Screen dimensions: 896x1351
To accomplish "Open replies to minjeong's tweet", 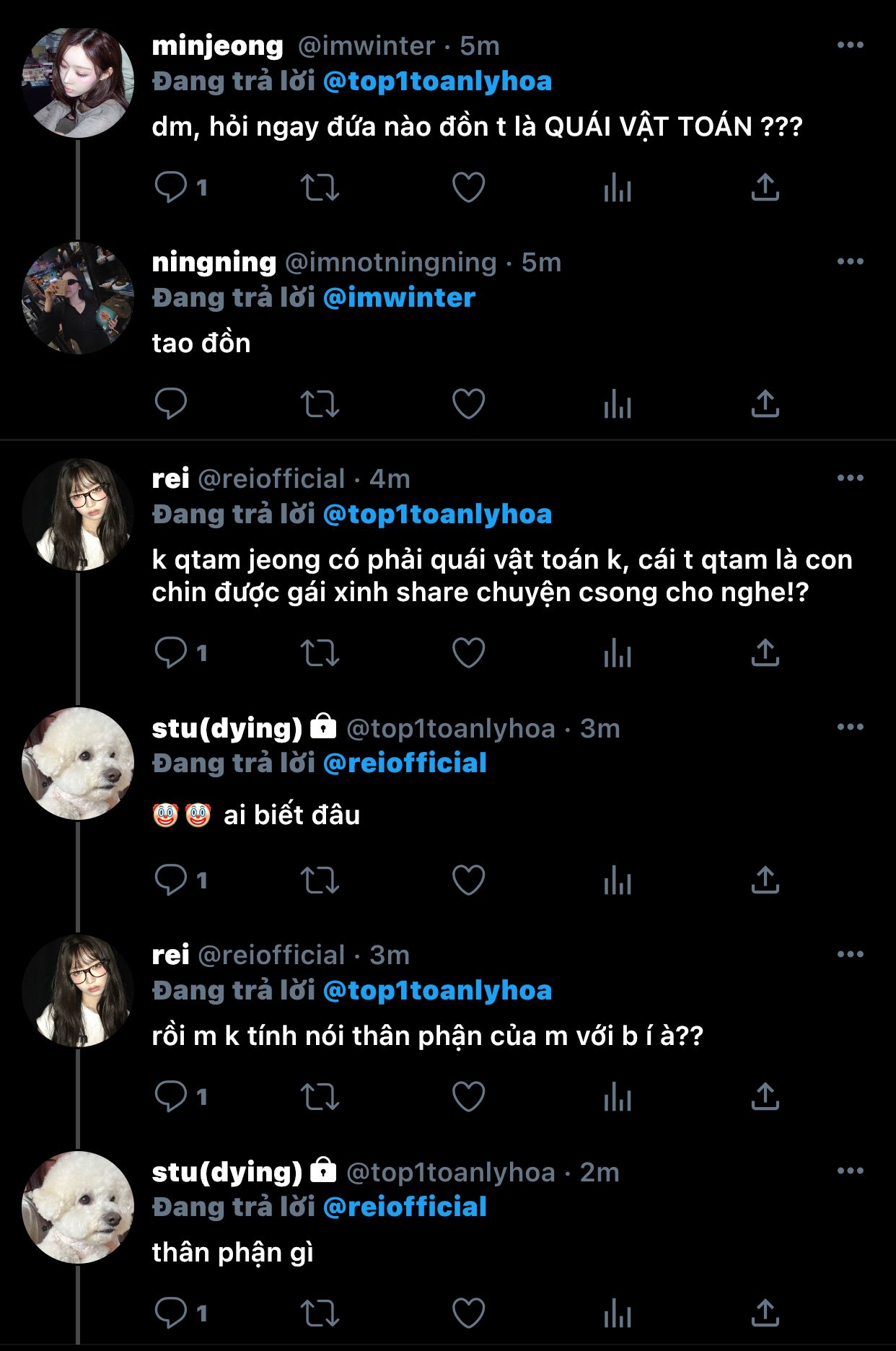I will (x=171, y=188).
